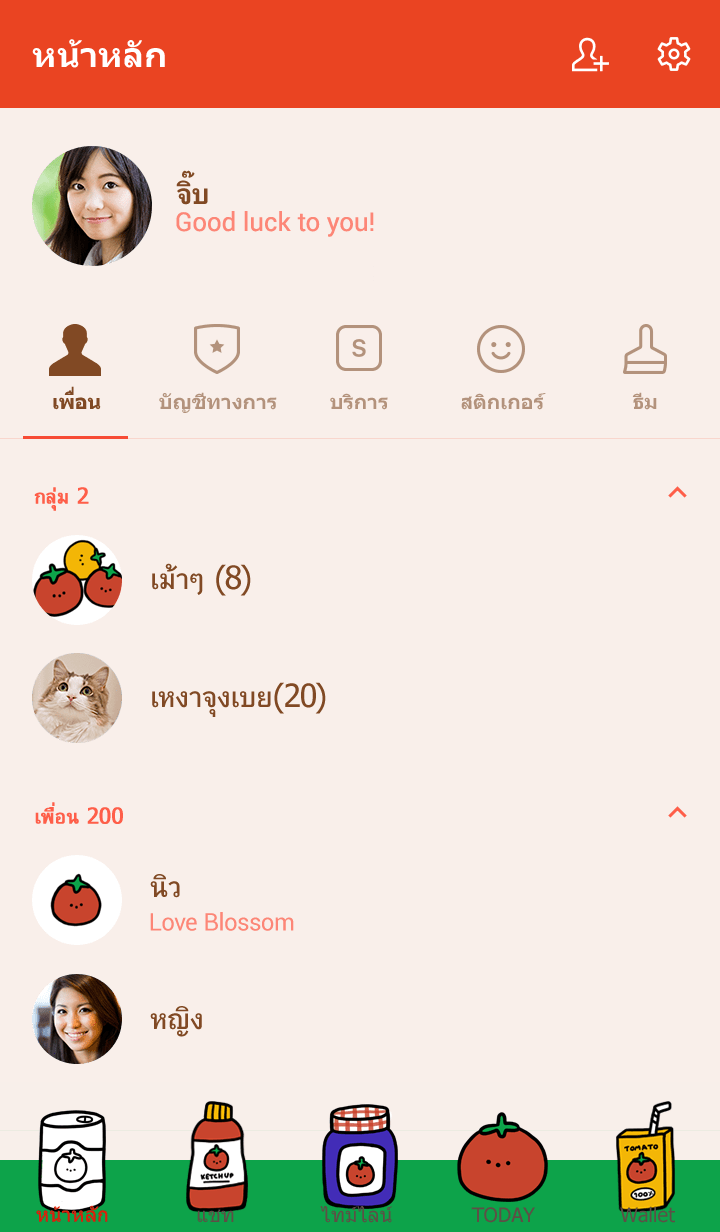View friend หญิง's profile

(x=176, y=1019)
